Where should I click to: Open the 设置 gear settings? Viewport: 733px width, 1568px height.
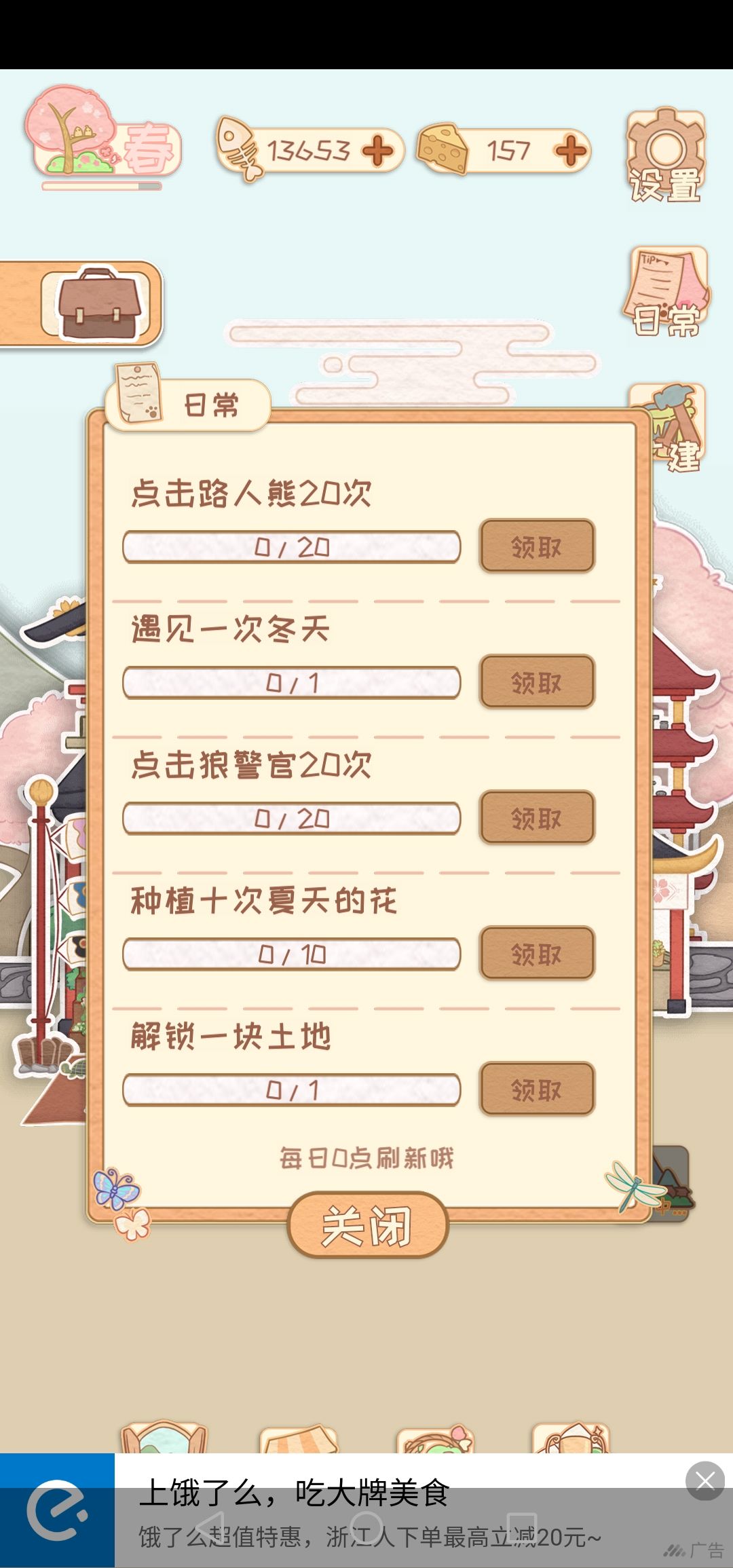665,155
